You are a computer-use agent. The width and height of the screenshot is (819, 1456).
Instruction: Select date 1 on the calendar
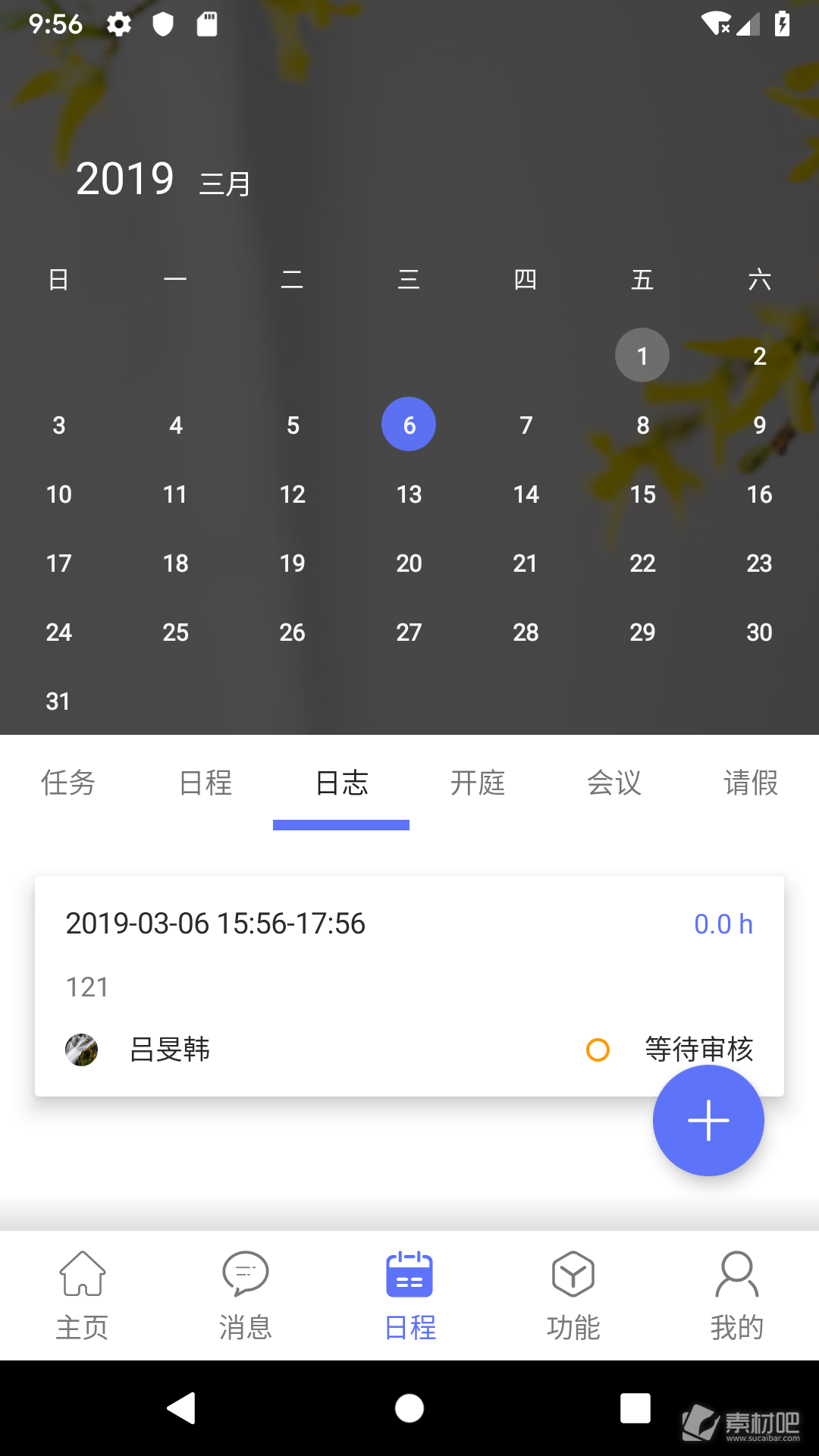pyautogui.click(x=642, y=356)
